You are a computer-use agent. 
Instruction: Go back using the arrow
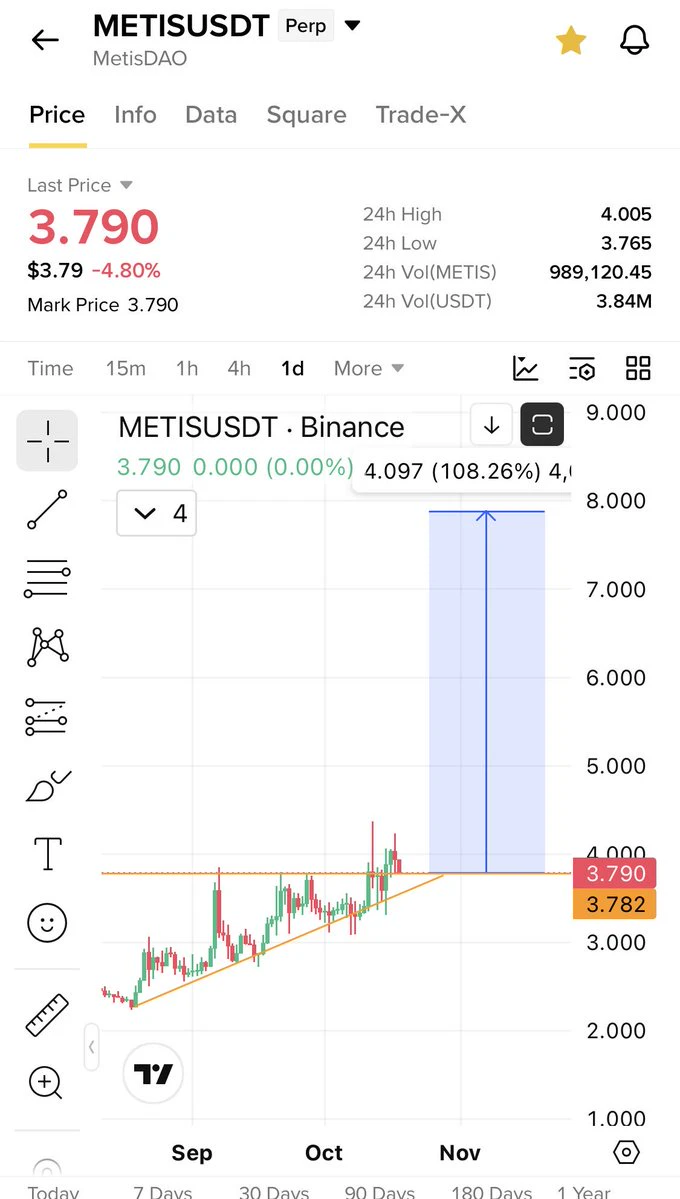point(44,40)
